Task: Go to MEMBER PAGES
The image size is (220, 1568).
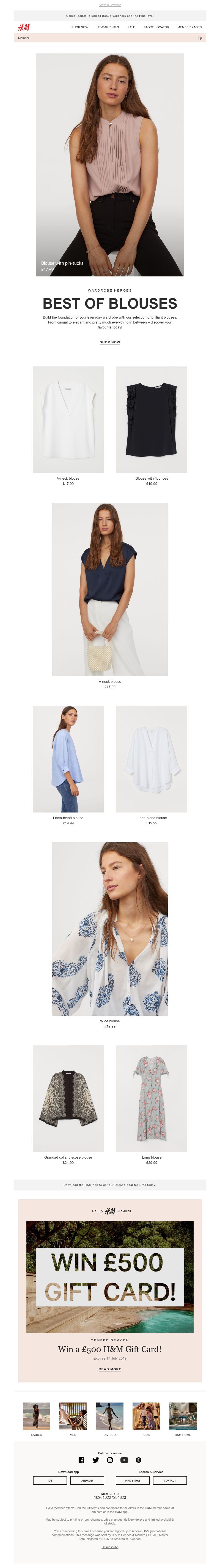Action: tap(189, 27)
